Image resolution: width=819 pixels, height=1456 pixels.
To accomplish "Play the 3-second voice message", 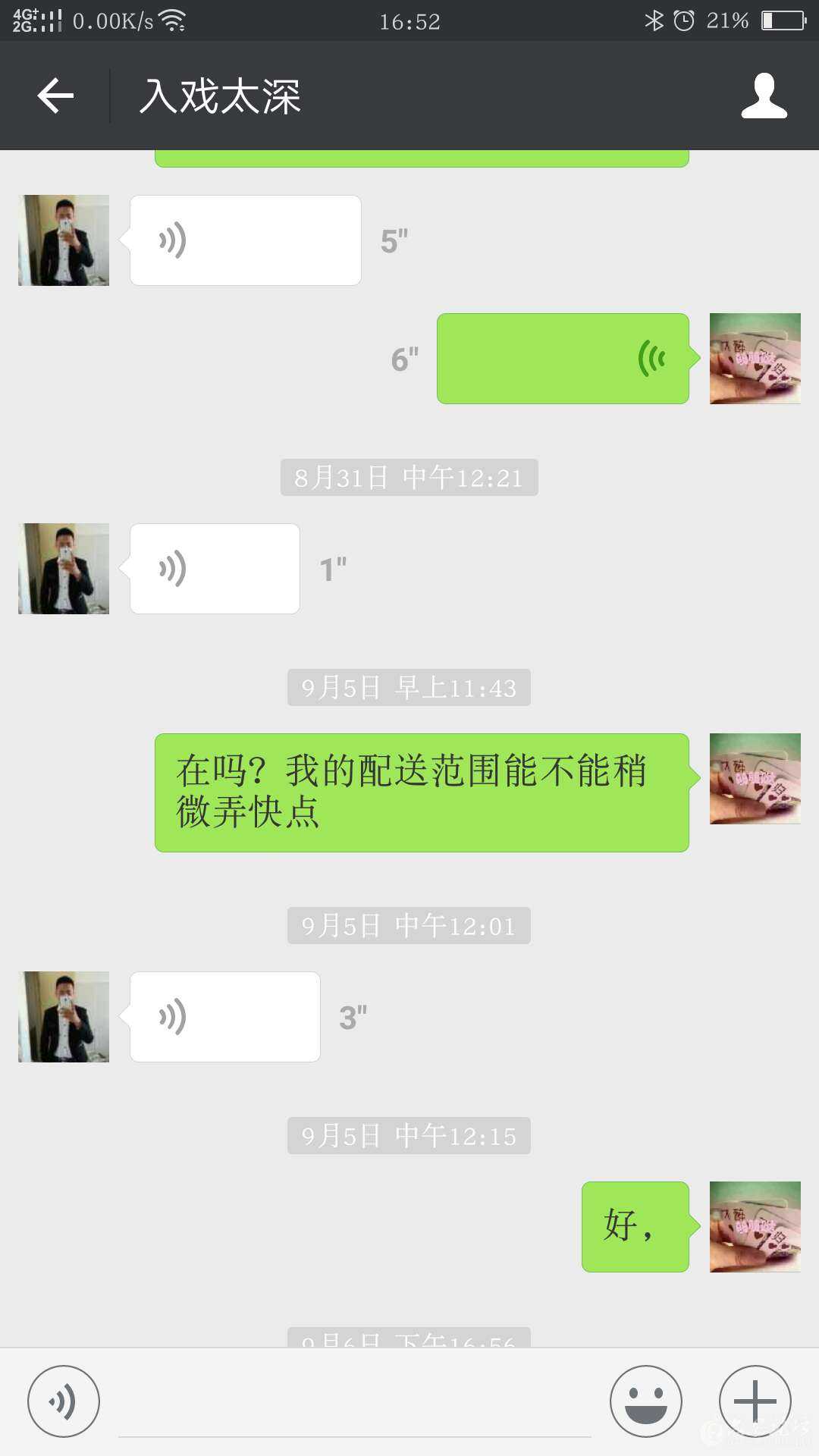I will pos(224,1017).
